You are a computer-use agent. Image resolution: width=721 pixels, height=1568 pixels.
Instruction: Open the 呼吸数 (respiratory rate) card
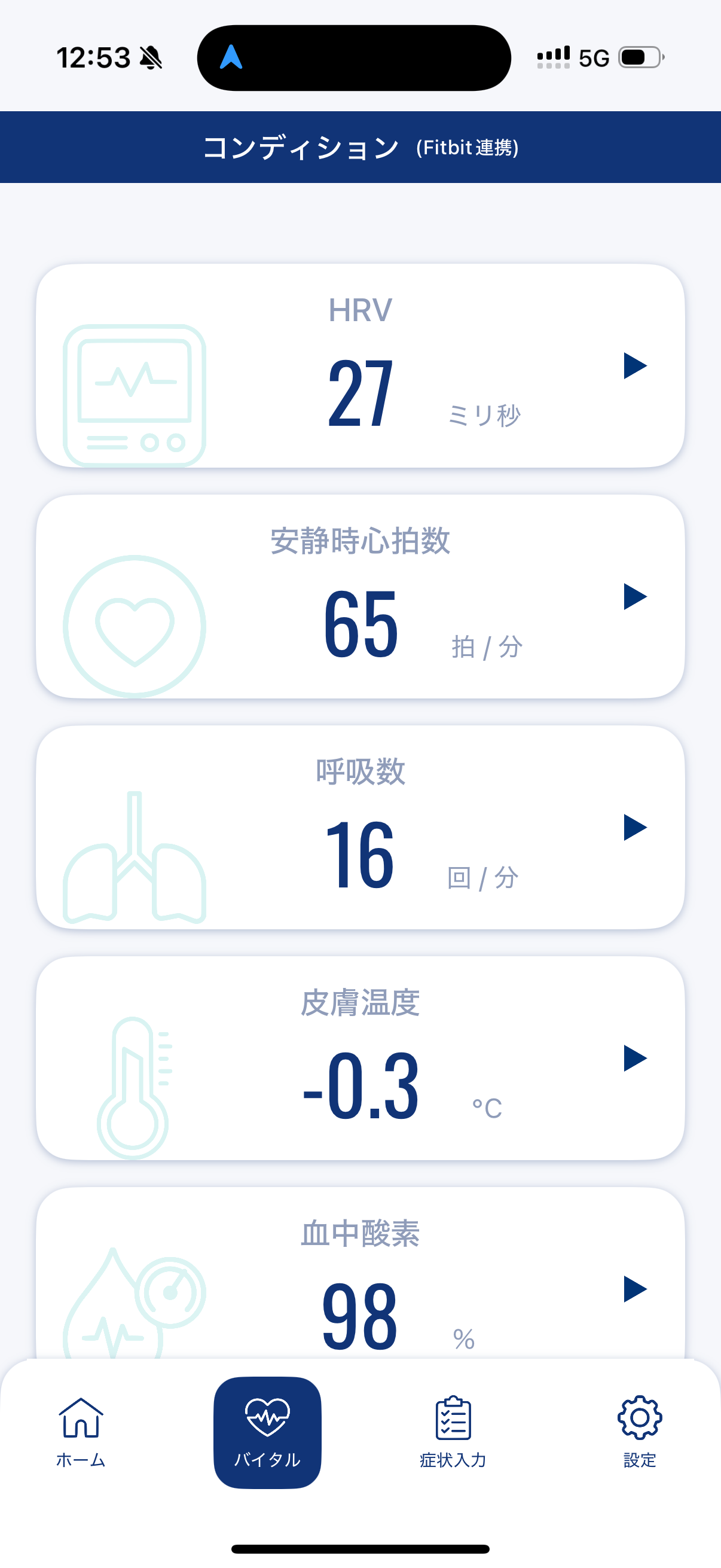click(x=360, y=827)
